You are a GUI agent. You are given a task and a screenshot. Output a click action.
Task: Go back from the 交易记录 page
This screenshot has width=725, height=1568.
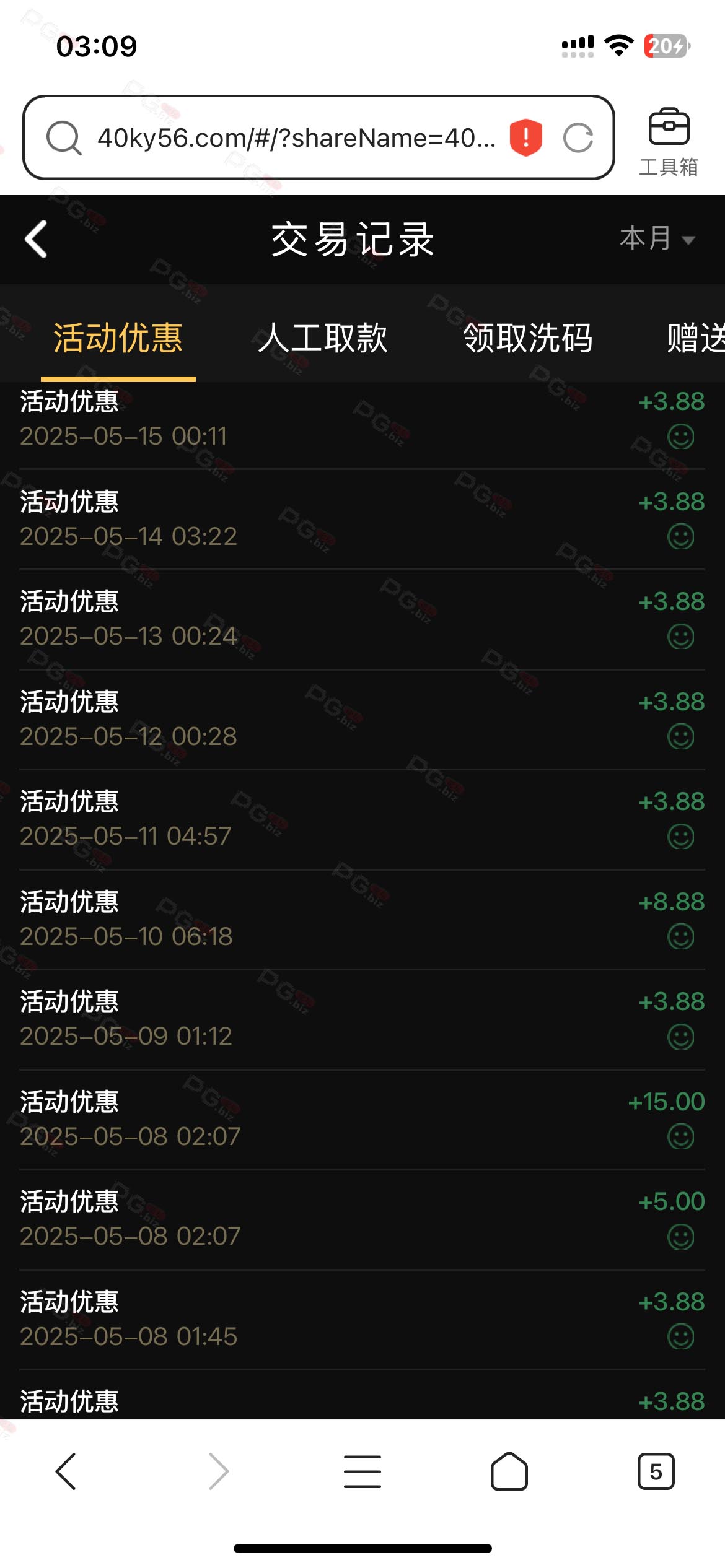36,239
